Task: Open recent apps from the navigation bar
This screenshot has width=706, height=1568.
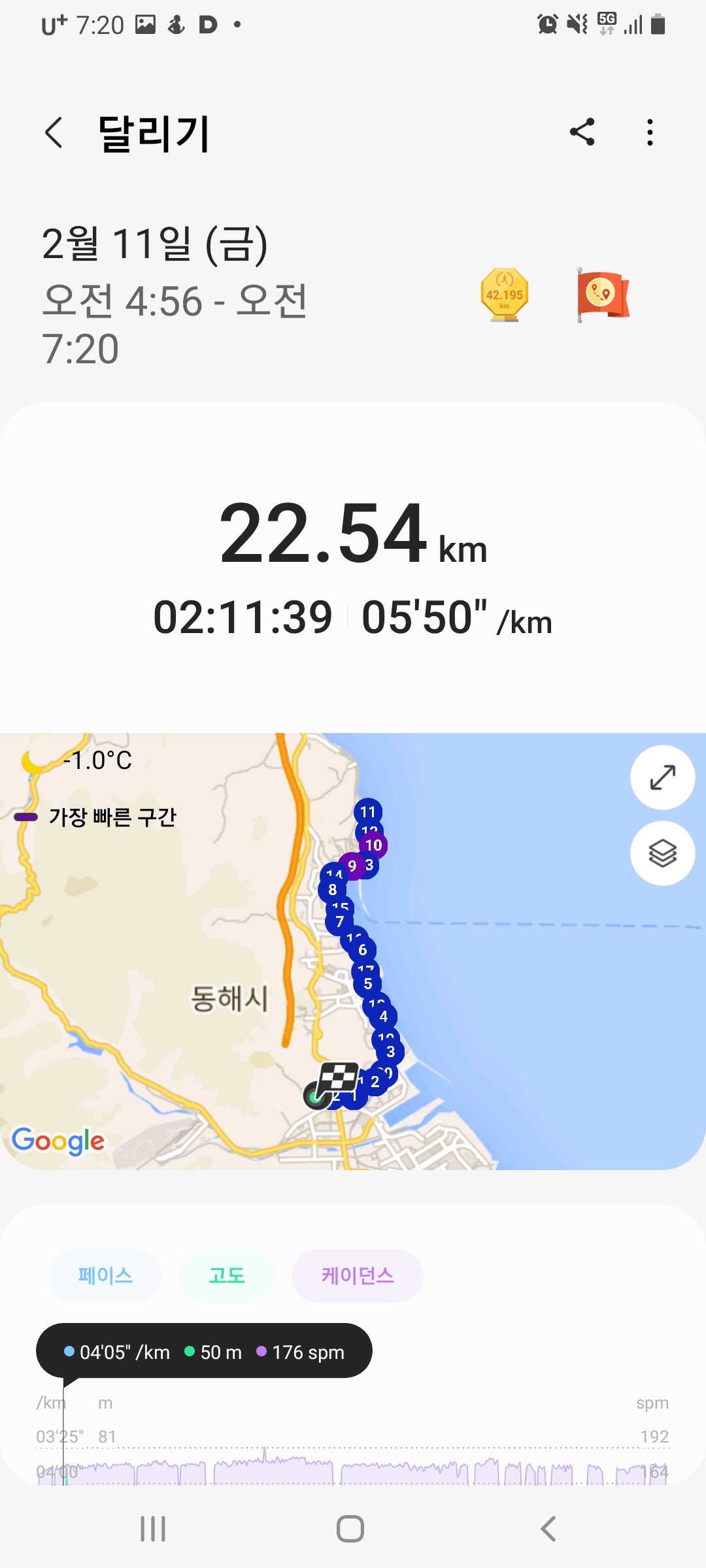Action: 153,1529
